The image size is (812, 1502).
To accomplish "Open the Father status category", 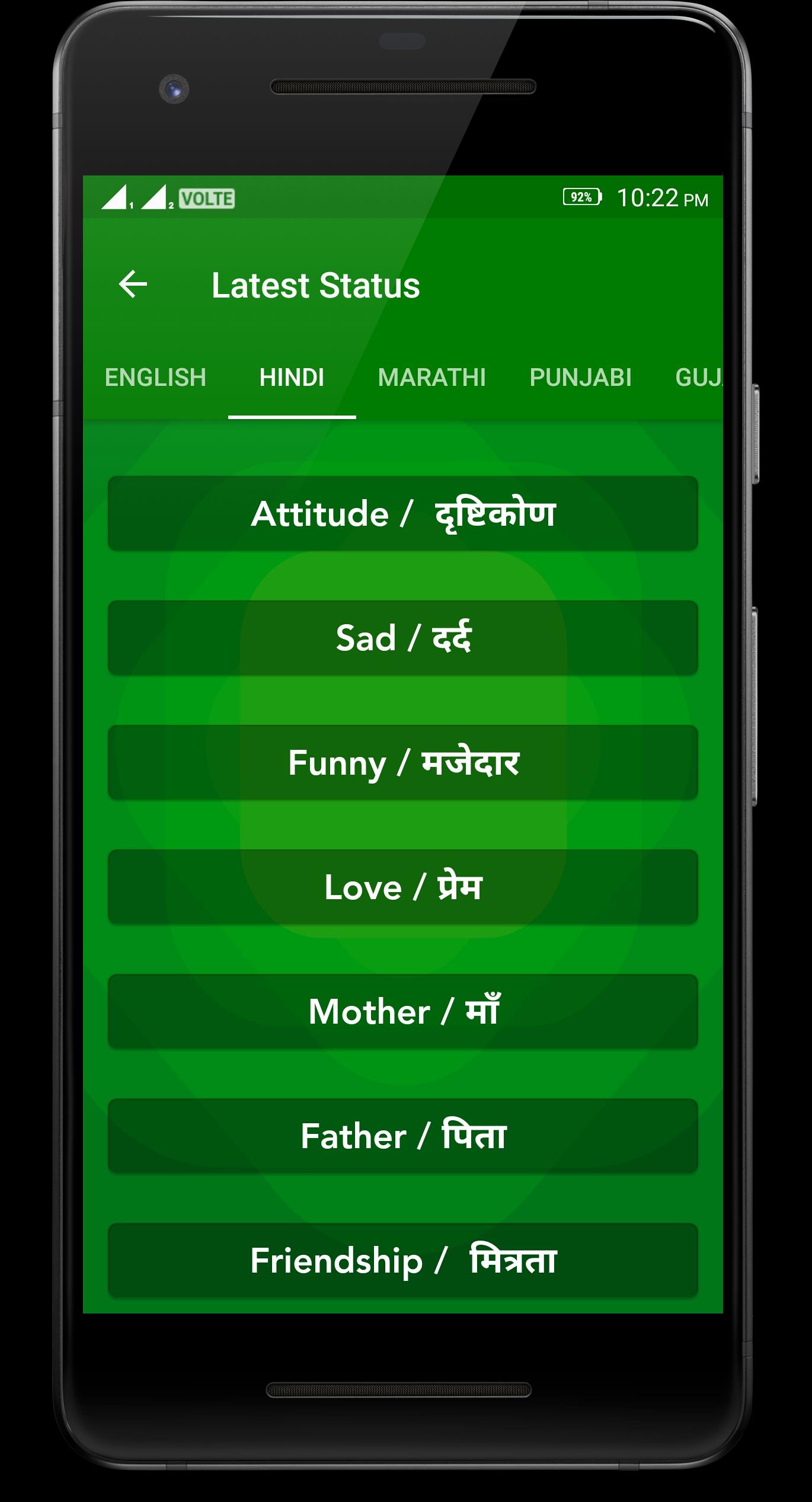I will tap(403, 1136).
